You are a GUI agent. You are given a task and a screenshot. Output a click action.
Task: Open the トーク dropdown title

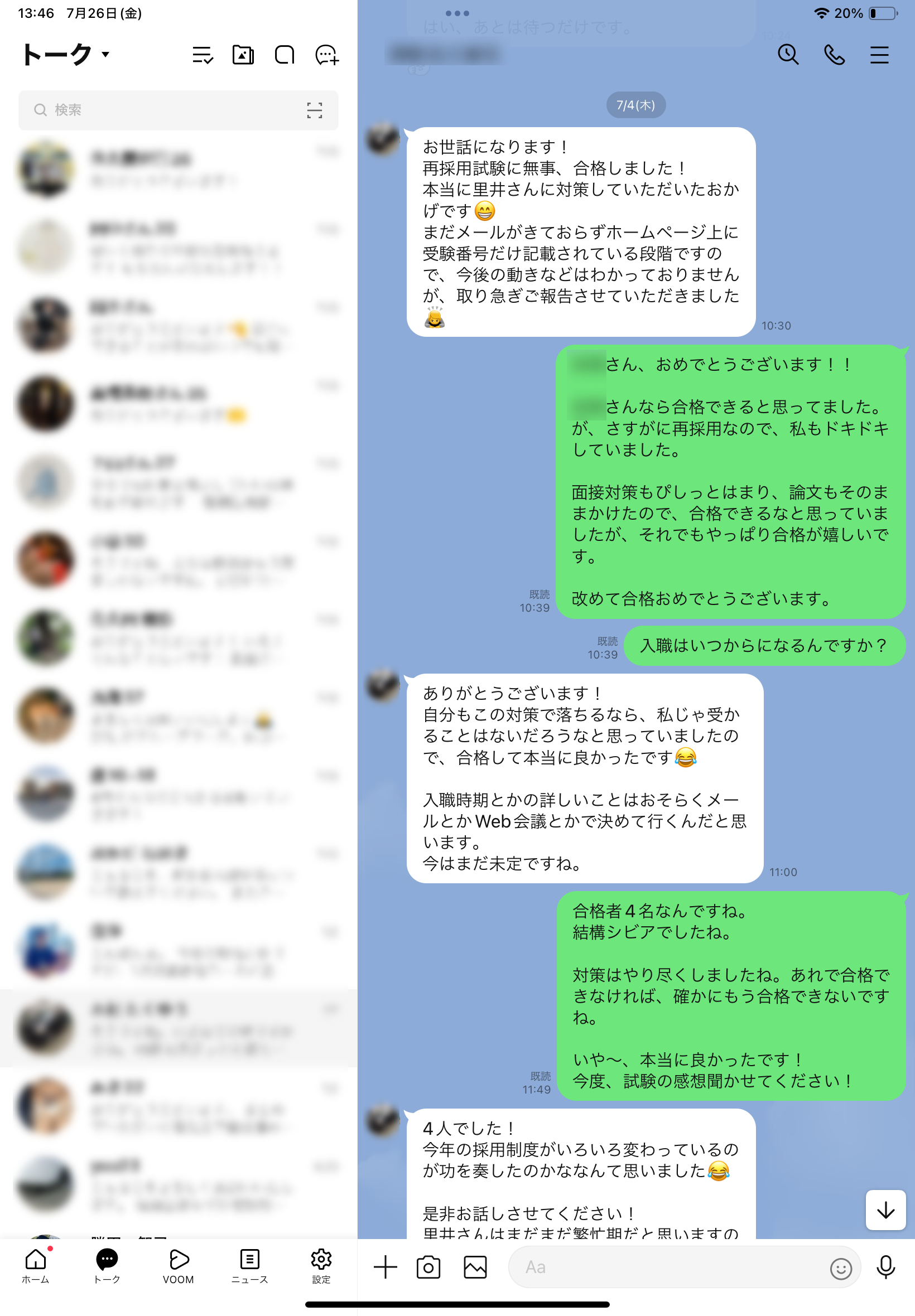(x=65, y=55)
